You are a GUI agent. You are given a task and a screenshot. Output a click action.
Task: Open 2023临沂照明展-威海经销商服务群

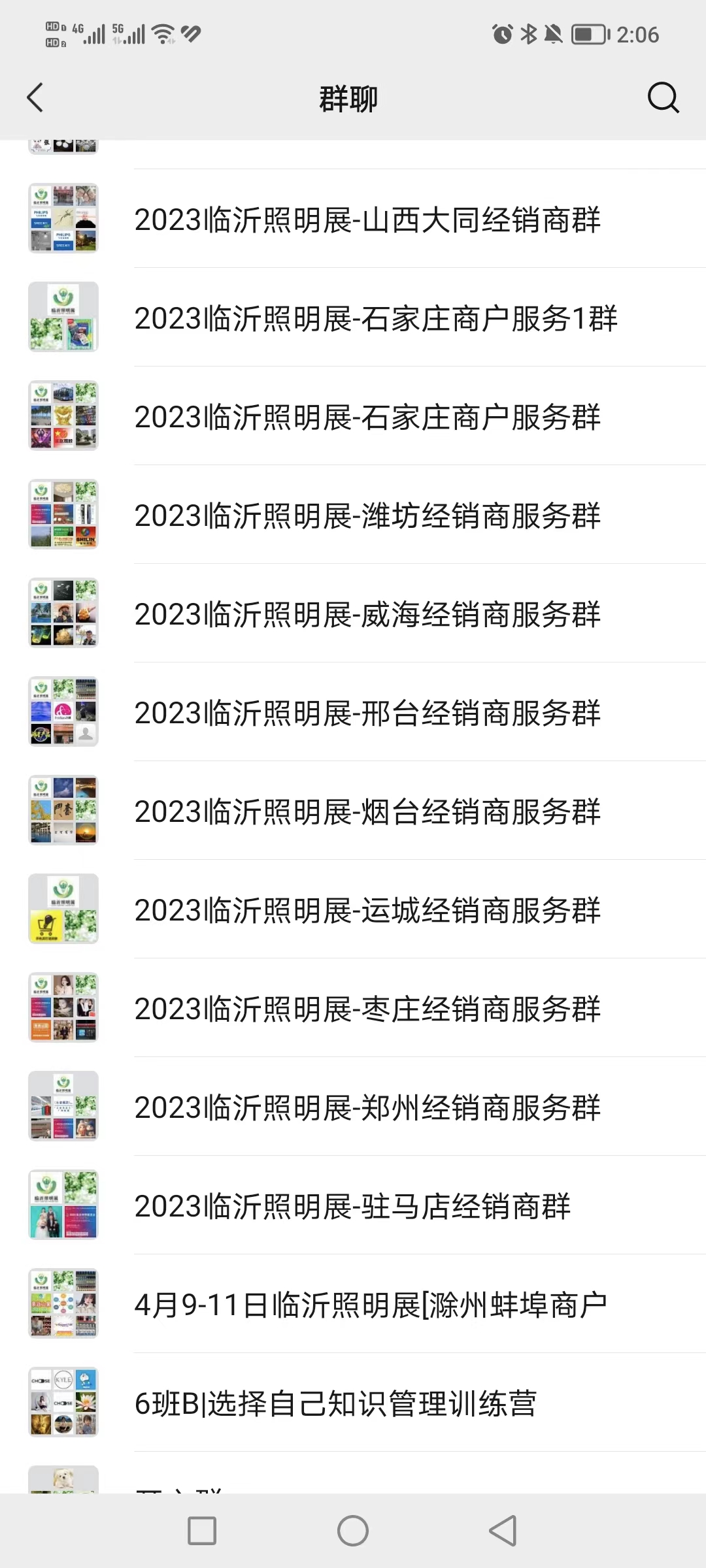click(x=366, y=614)
